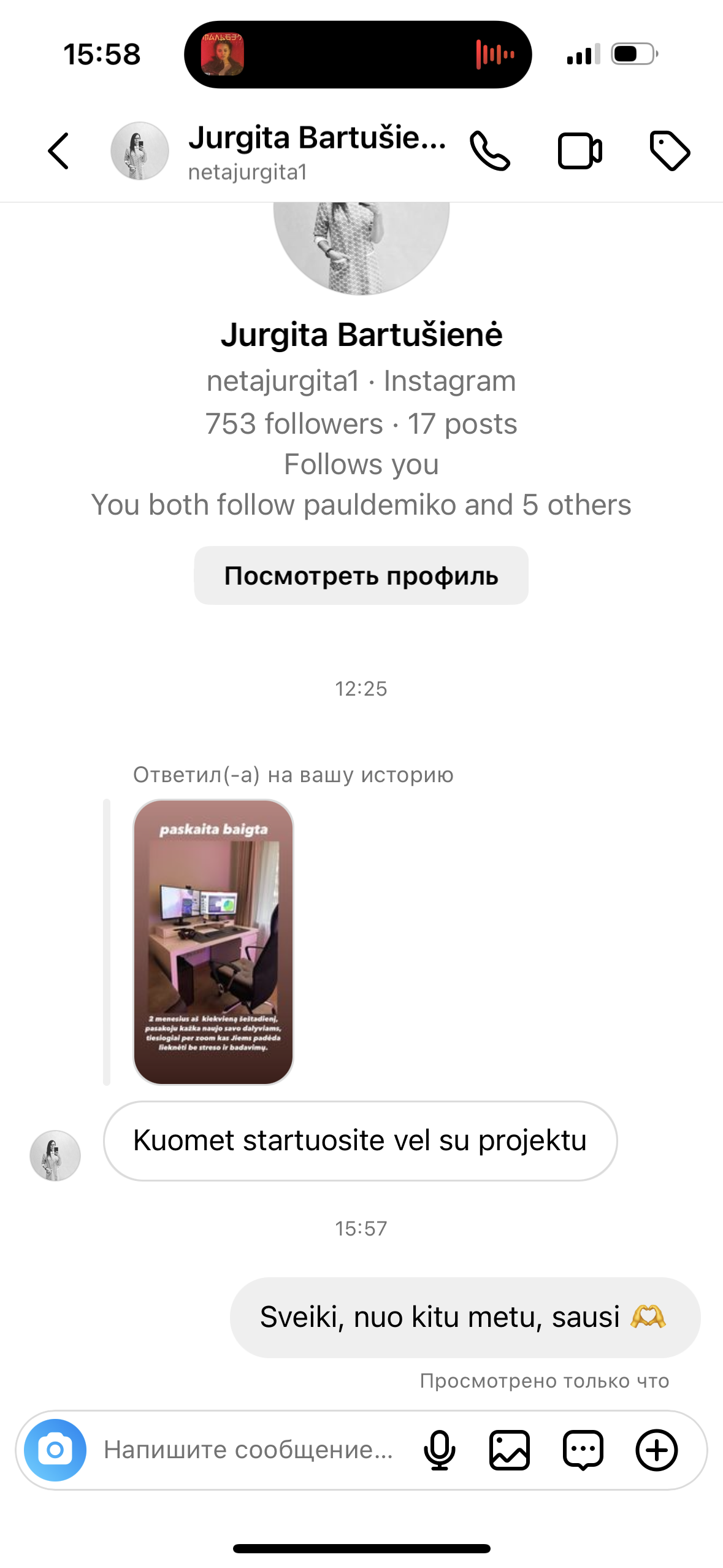Open the stickers and GIF bubble icon
The image size is (723, 1568).
583,1450
